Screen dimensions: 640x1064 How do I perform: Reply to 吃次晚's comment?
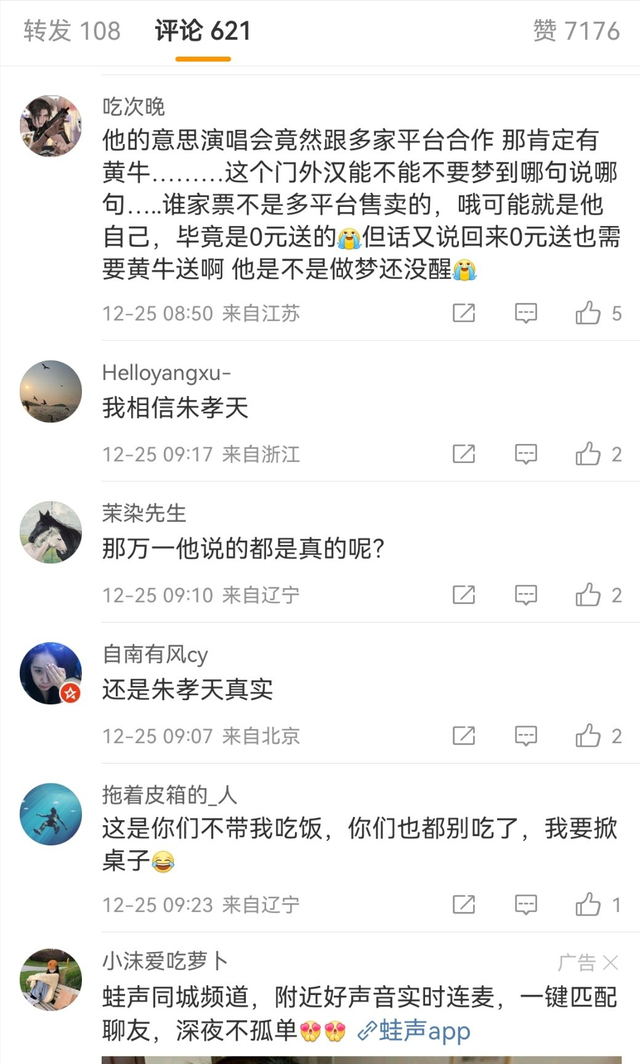526,314
